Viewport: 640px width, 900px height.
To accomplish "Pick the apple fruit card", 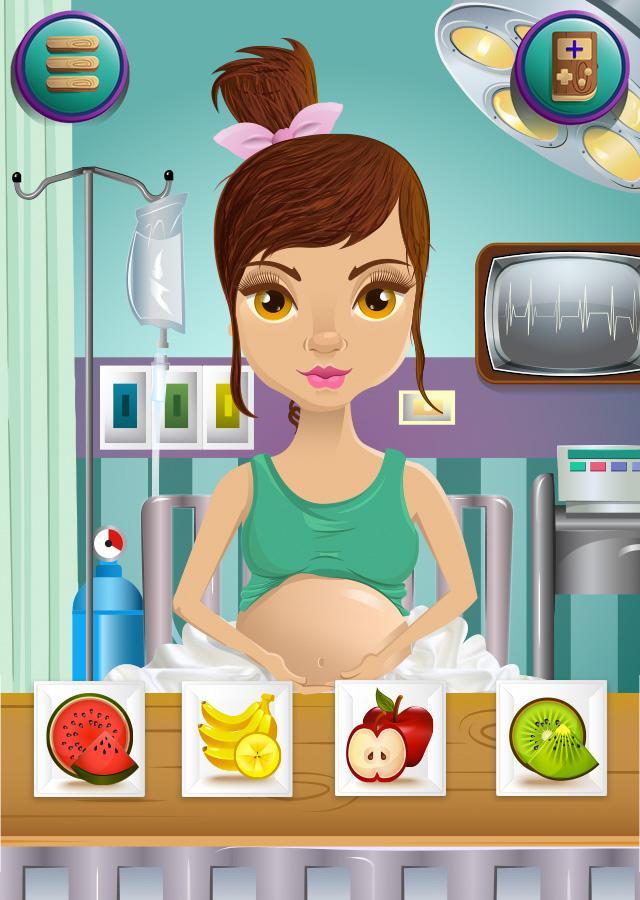I will 390,739.
